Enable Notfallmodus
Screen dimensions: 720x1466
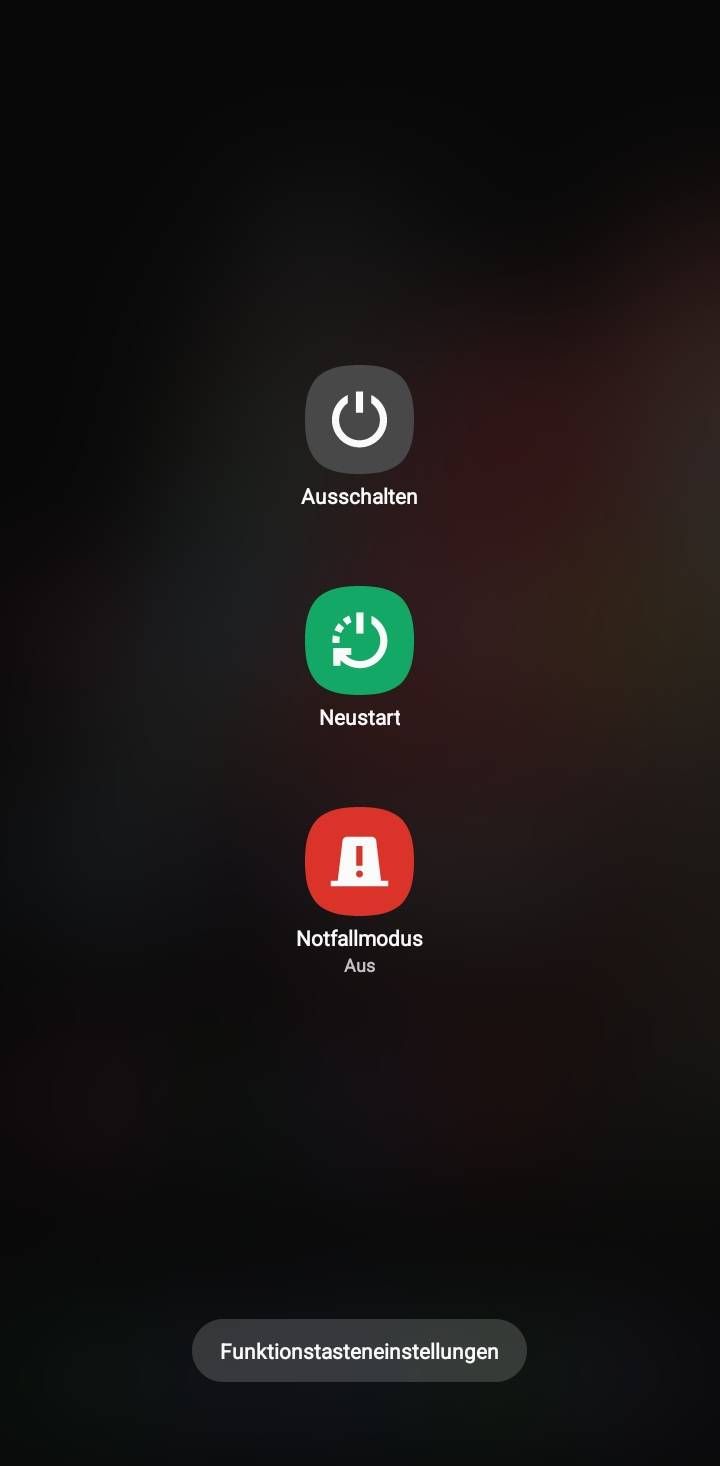tap(359, 861)
